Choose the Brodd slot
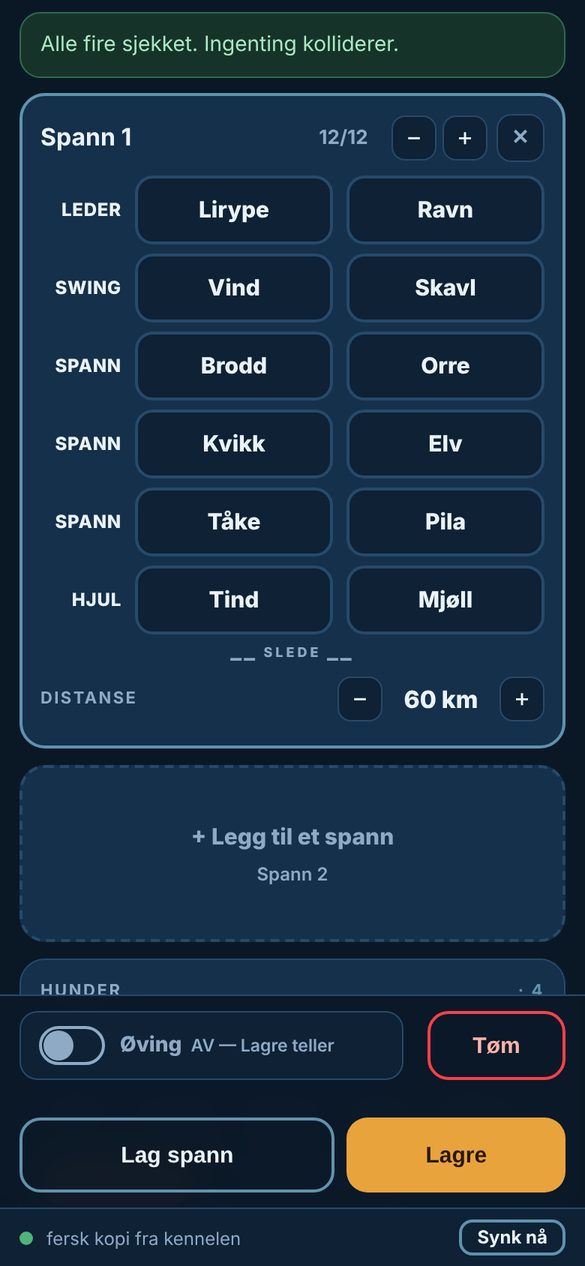The width and height of the screenshot is (585, 1266). click(234, 366)
